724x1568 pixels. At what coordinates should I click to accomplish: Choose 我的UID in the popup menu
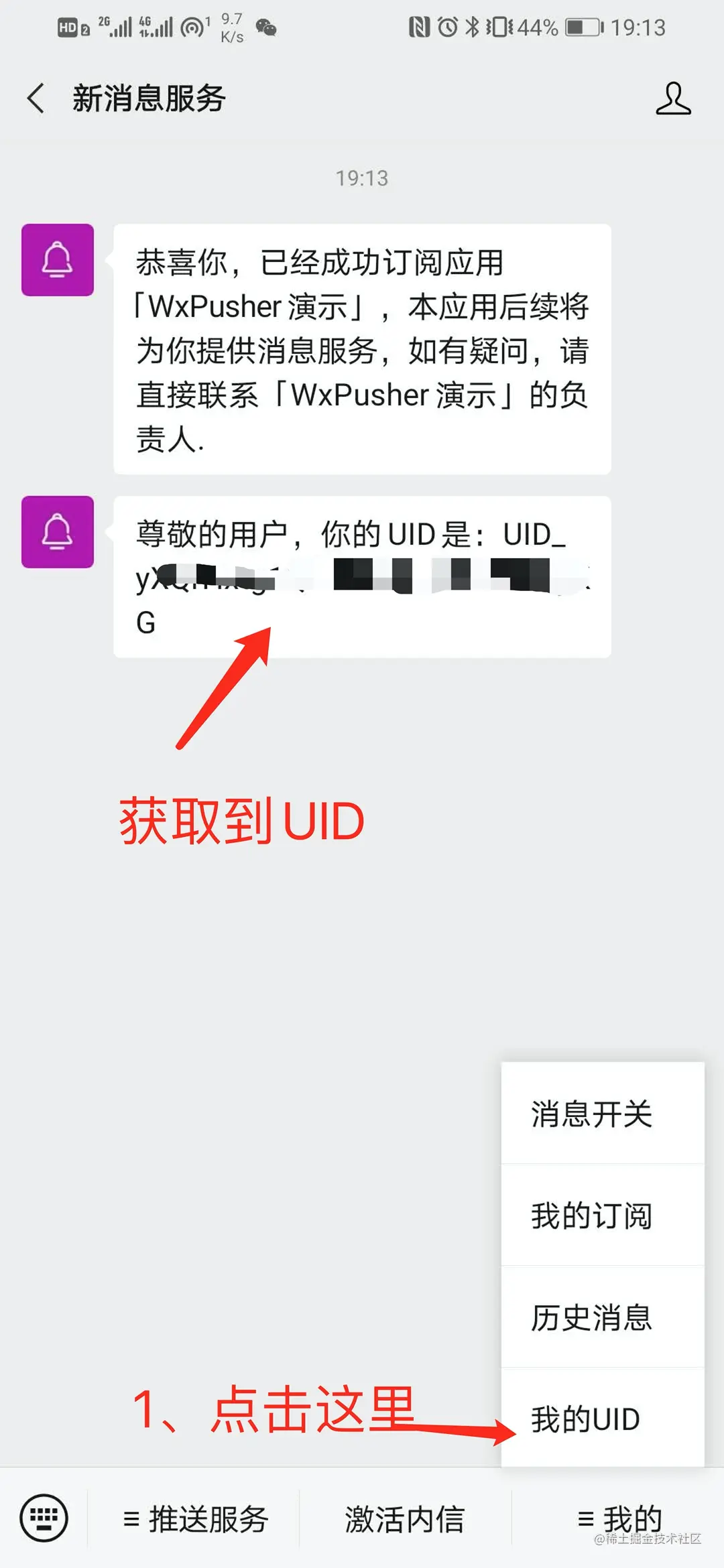point(602,1419)
